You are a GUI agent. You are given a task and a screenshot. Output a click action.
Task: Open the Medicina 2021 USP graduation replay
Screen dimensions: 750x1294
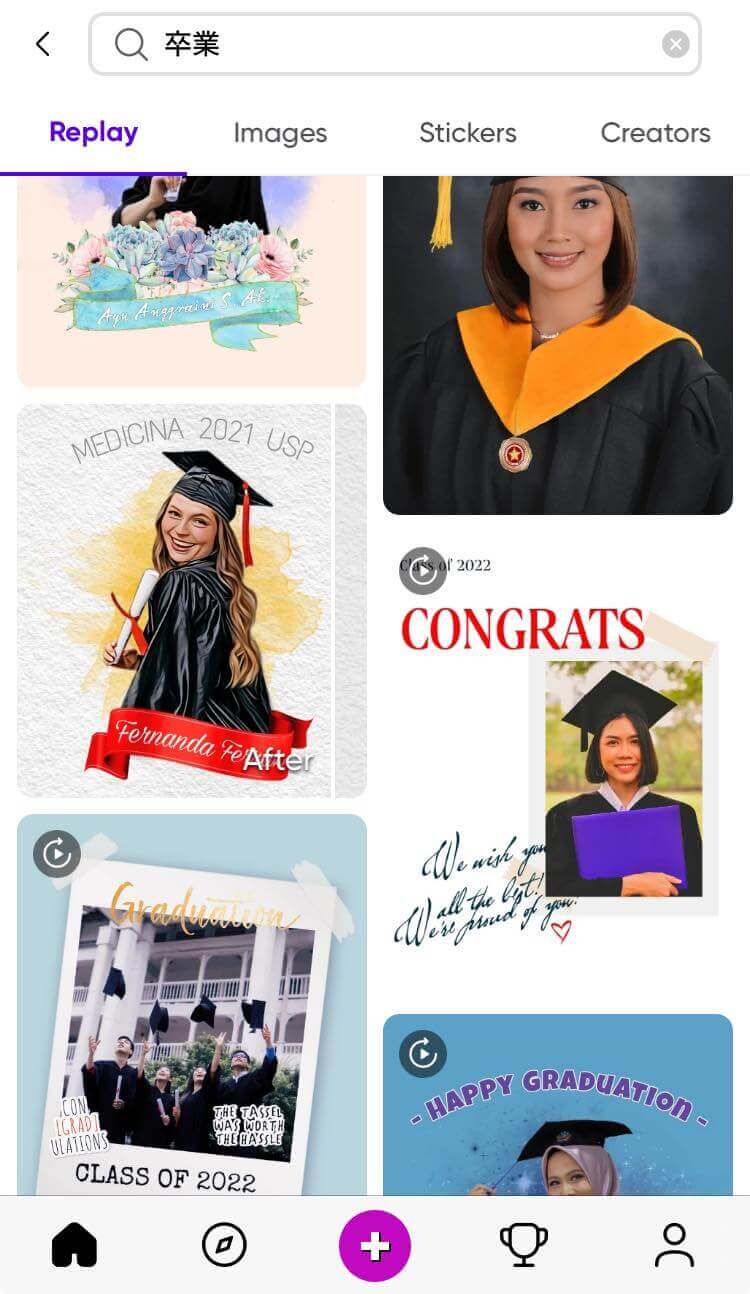pos(190,600)
